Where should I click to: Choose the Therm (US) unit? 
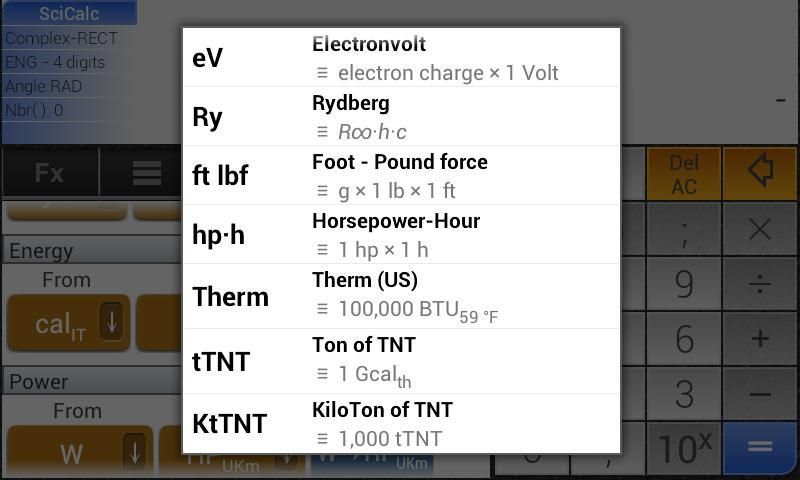point(400,297)
